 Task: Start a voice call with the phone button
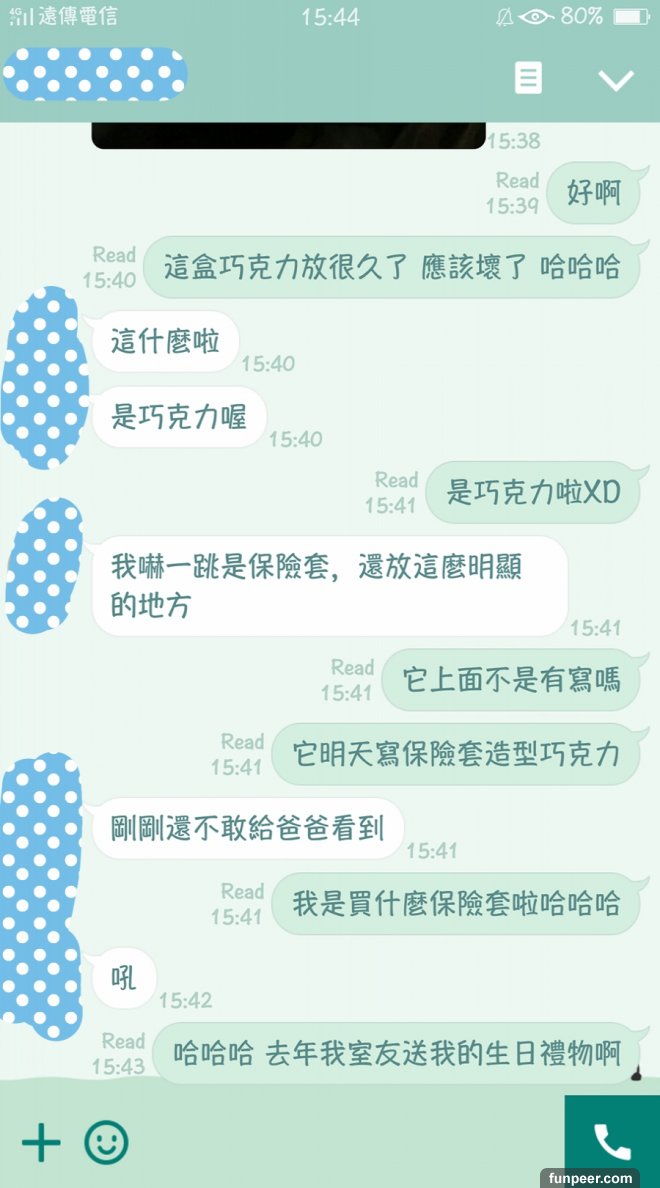click(612, 1140)
